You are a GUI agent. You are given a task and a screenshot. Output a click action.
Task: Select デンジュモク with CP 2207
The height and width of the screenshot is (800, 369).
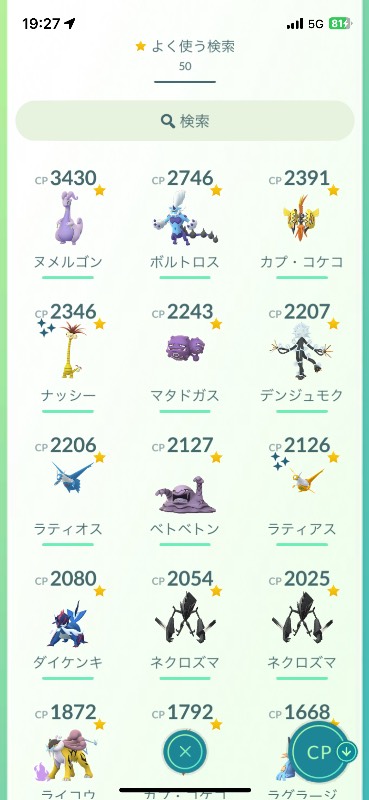pyautogui.click(x=302, y=357)
